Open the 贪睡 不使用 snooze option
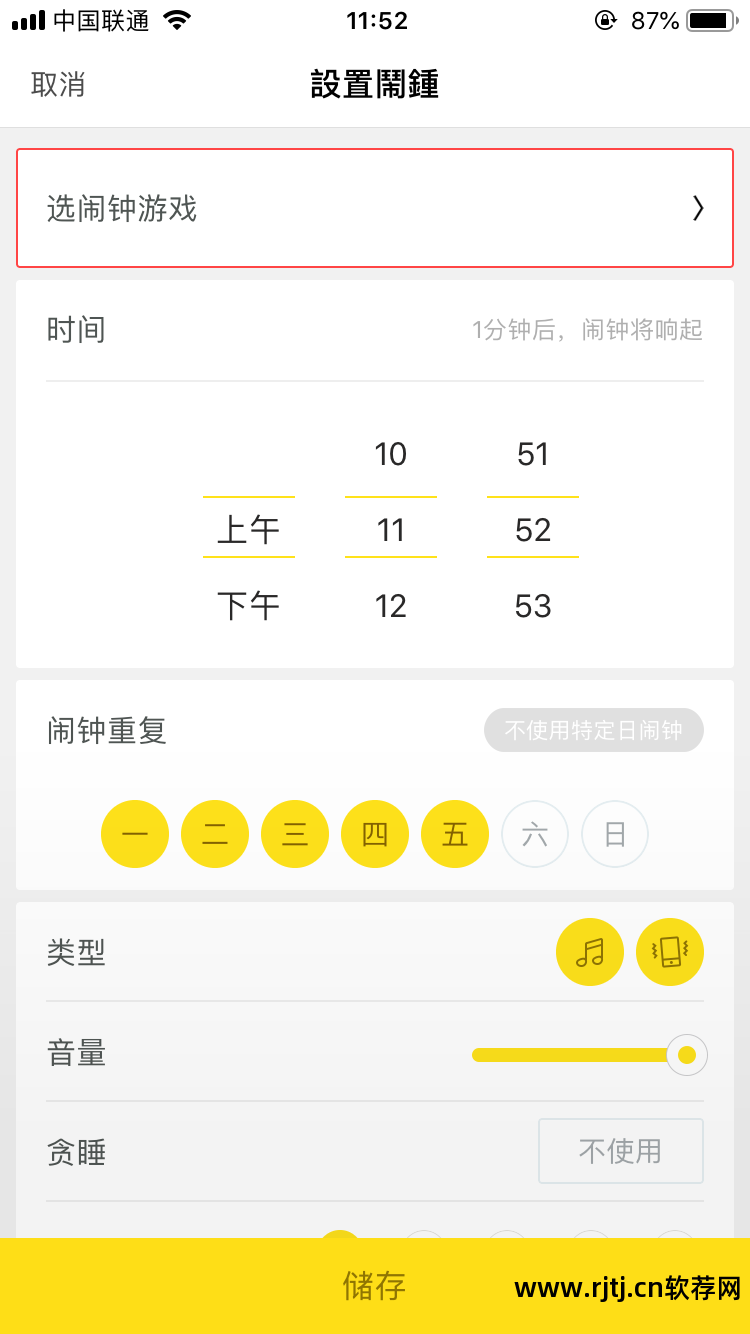 tap(620, 1151)
